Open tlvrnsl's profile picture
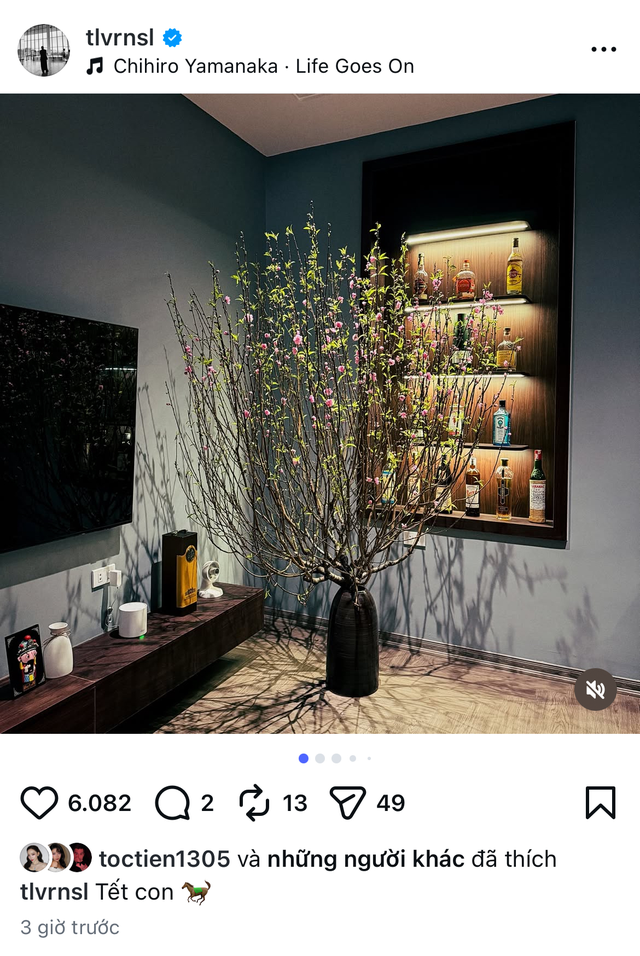 (44, 50)
